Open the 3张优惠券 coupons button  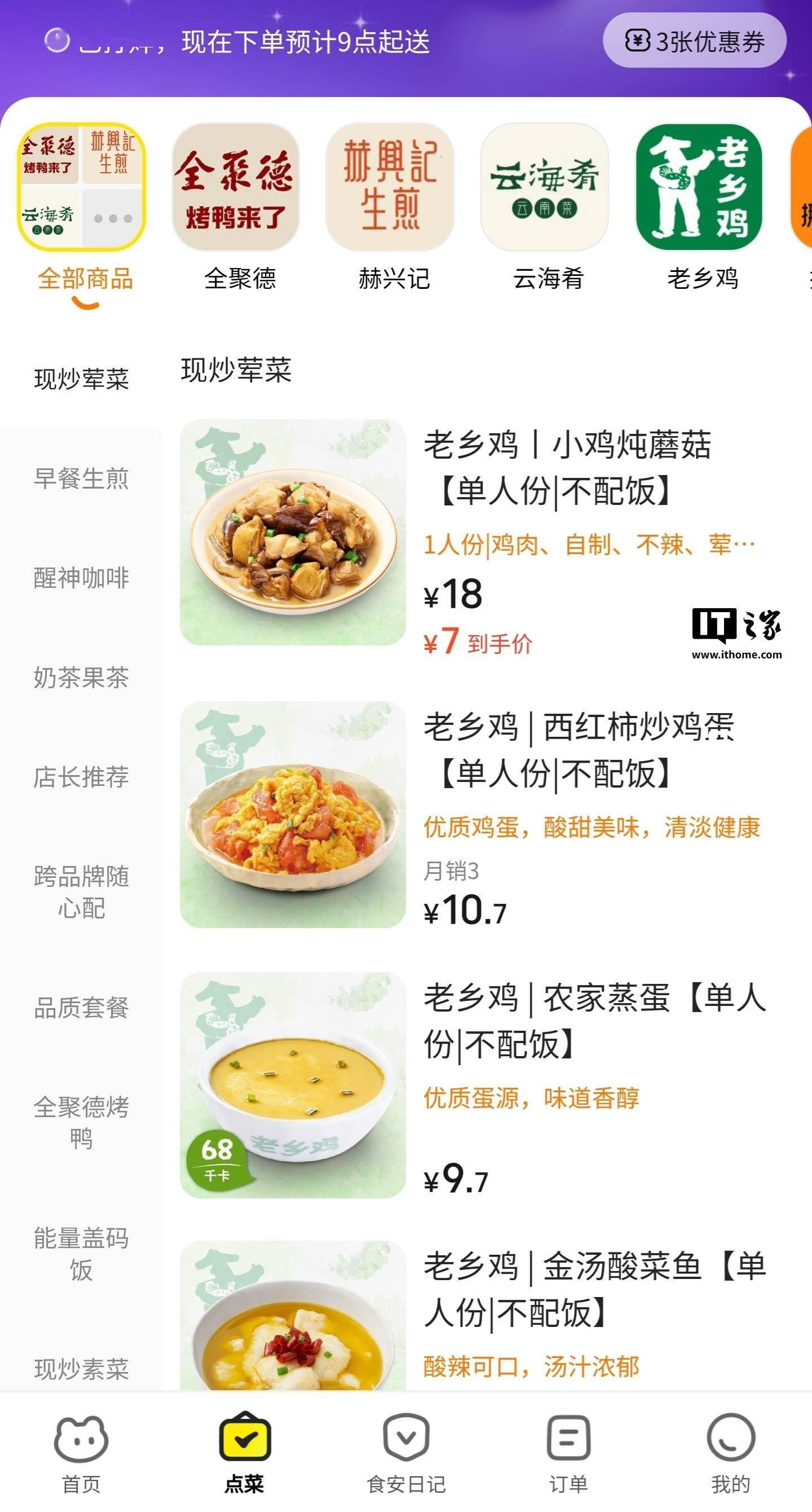[x=695, y=41]
